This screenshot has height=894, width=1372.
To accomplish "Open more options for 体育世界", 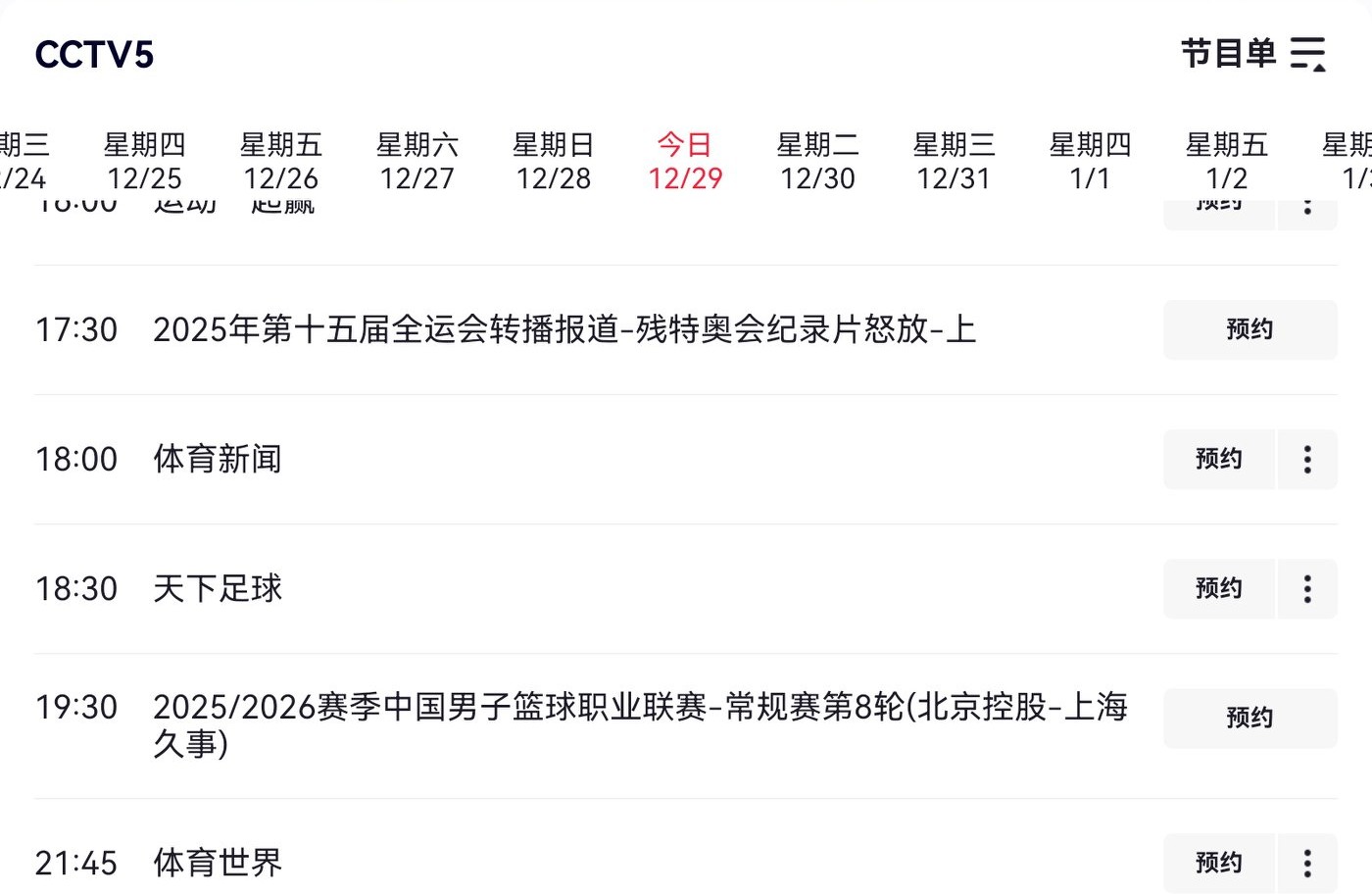I will (x=1307, y=863).
